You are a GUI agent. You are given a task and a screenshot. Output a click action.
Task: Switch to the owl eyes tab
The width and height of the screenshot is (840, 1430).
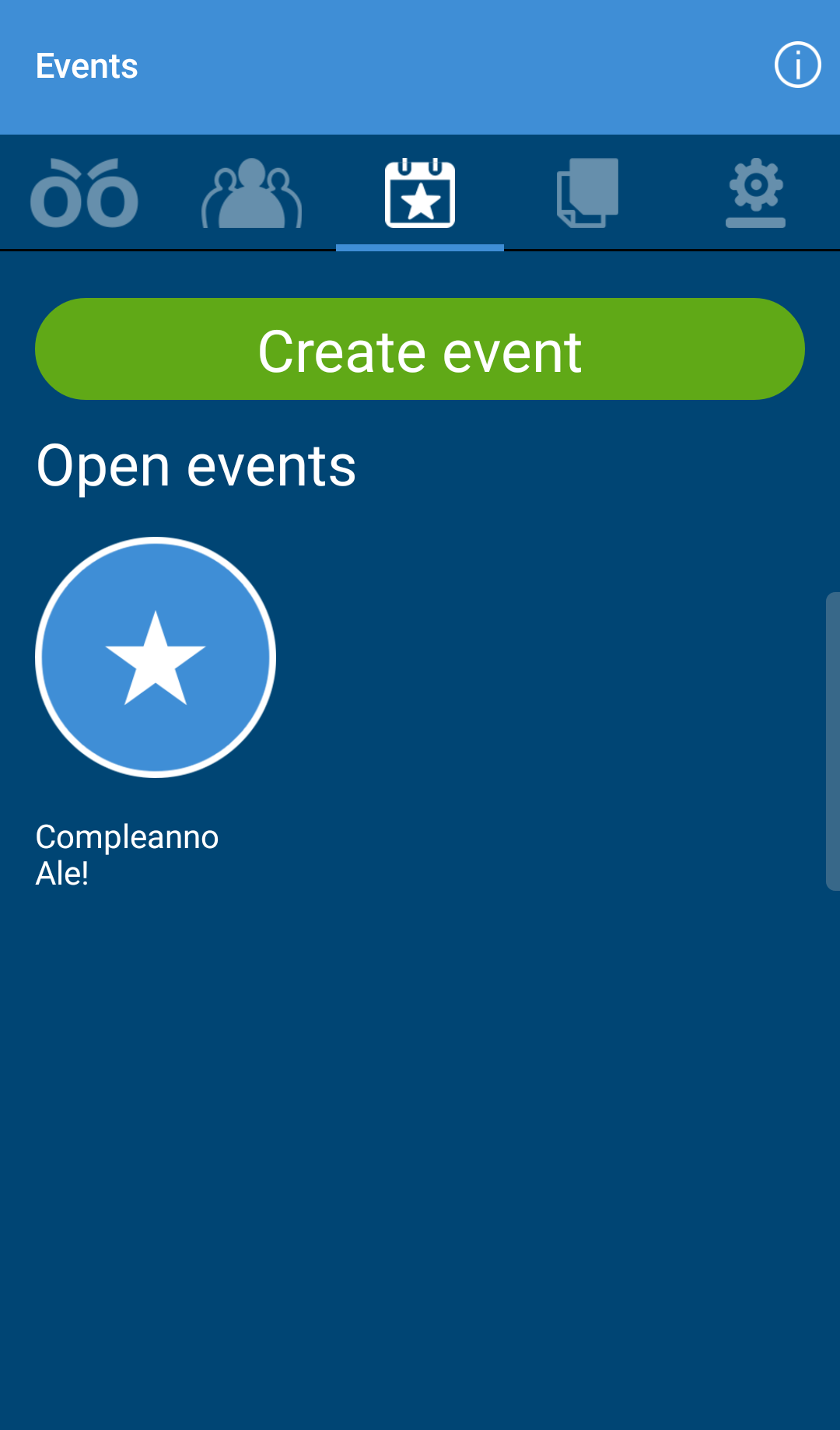84,193
